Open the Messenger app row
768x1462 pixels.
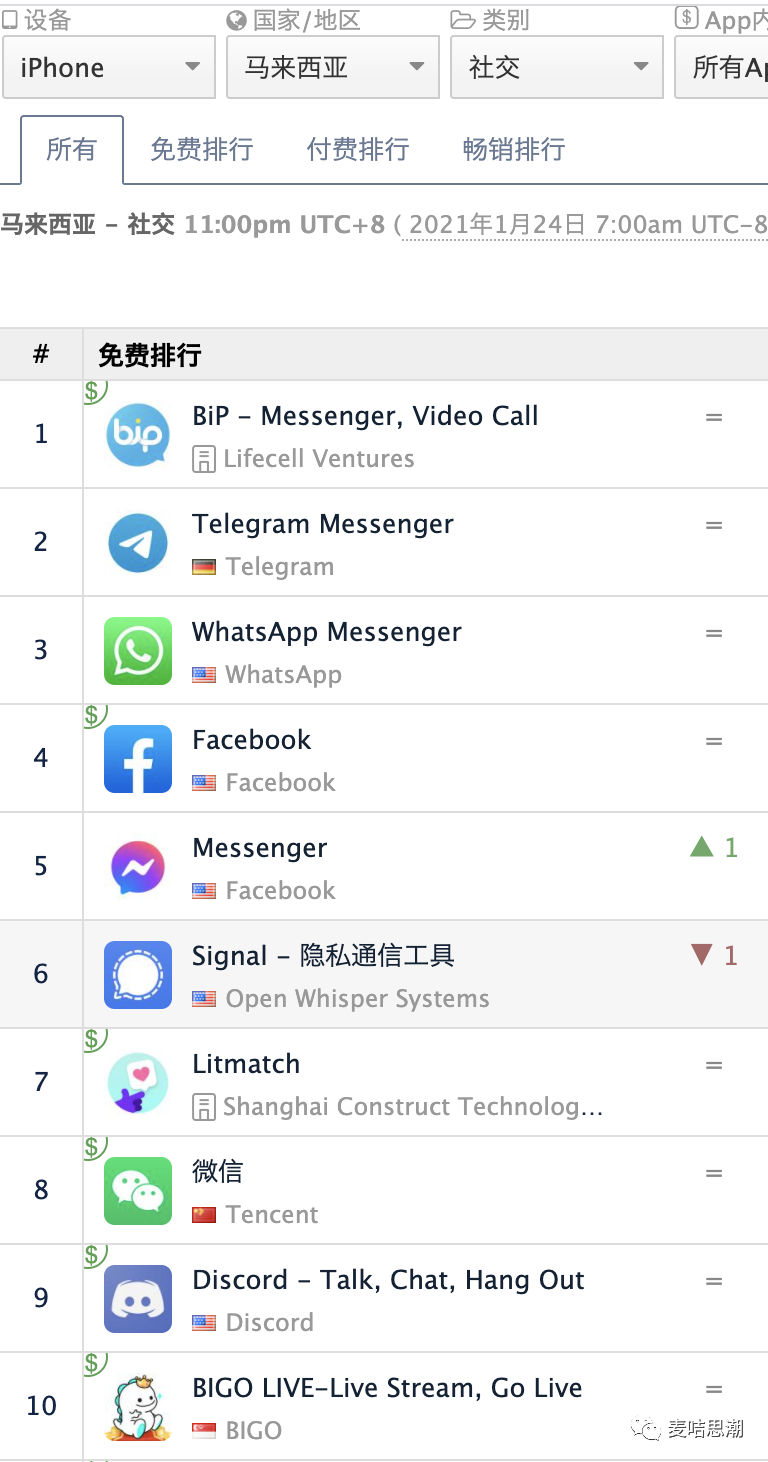(x=259, y=848)
